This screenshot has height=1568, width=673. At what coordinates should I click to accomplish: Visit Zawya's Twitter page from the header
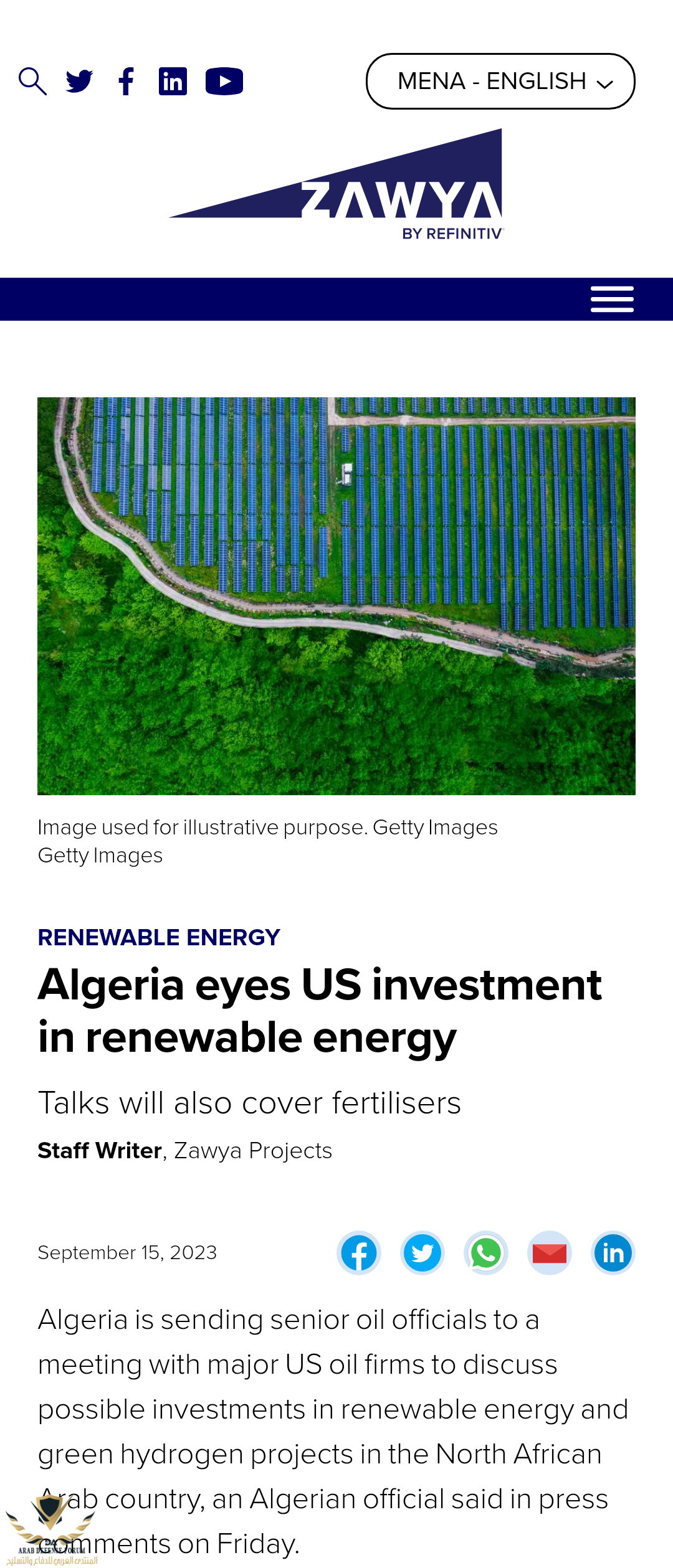(80, 82)
